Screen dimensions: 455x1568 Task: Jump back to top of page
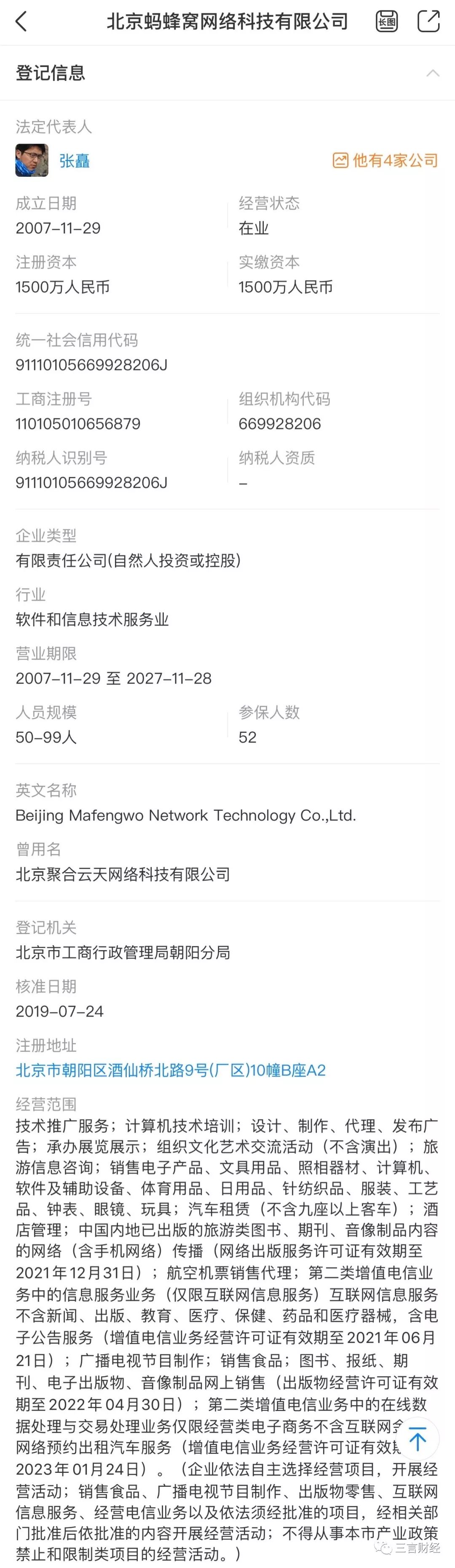coord(417,1440)
